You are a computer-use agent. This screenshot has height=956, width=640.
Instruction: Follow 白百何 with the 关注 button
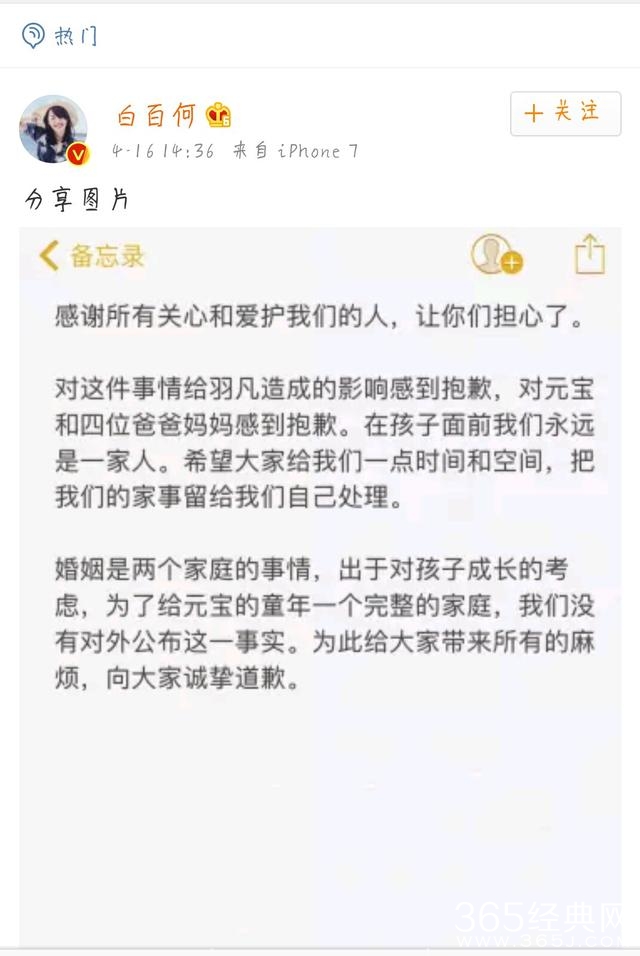[x=565, y=113]
